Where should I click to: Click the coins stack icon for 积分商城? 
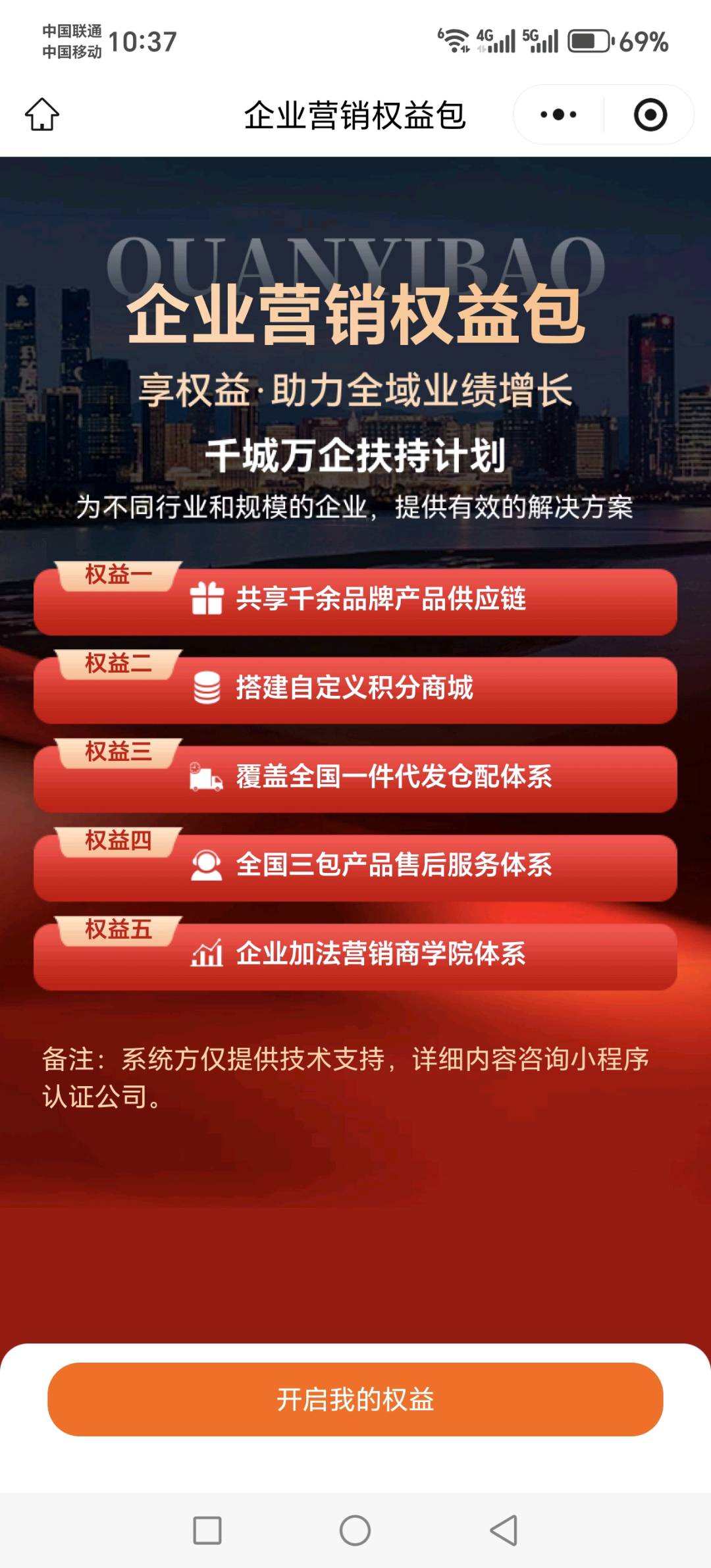206,688
